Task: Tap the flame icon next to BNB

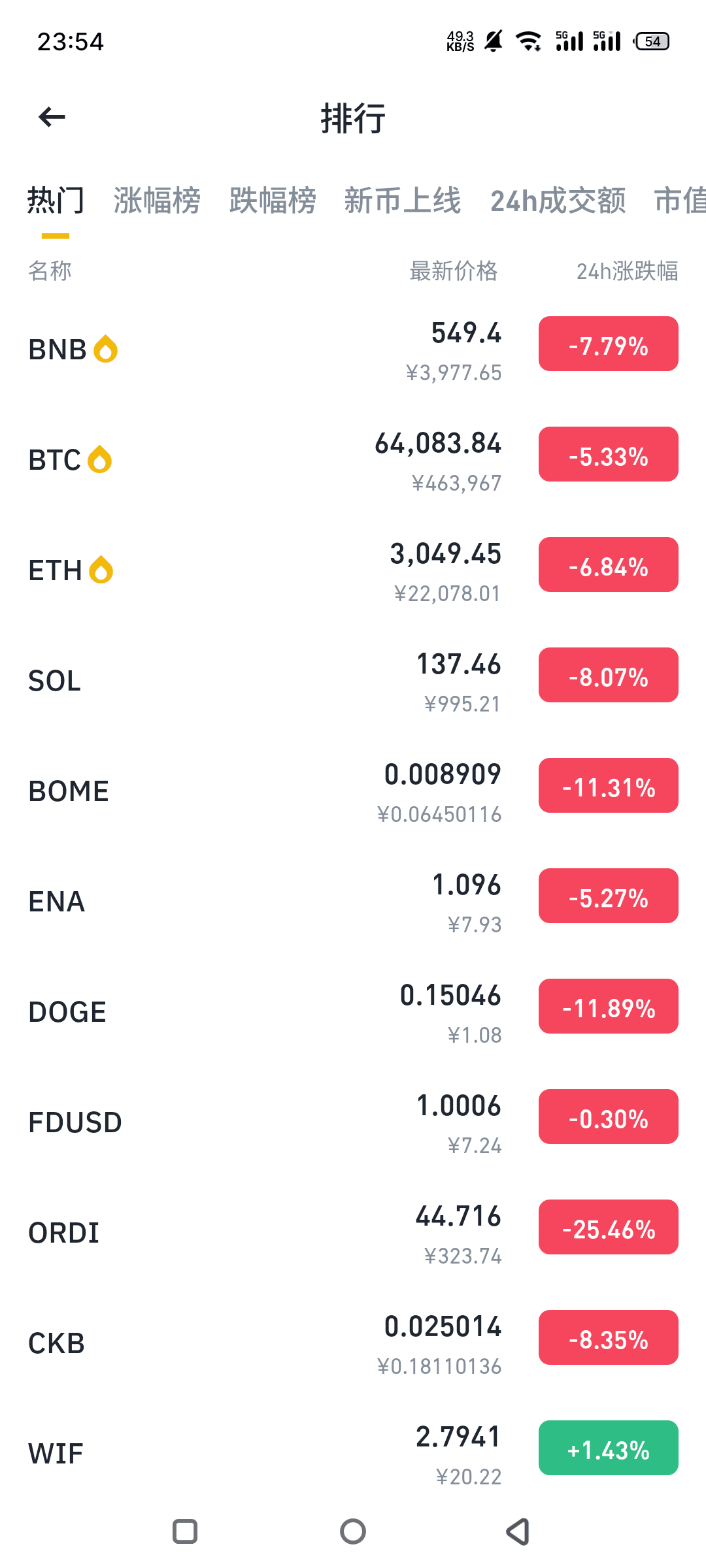Action: click(x=105, y=348)
